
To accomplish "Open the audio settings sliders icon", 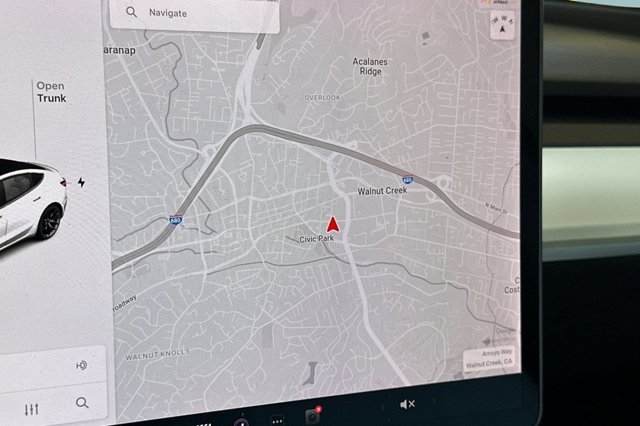I will [x=32, y=409].
